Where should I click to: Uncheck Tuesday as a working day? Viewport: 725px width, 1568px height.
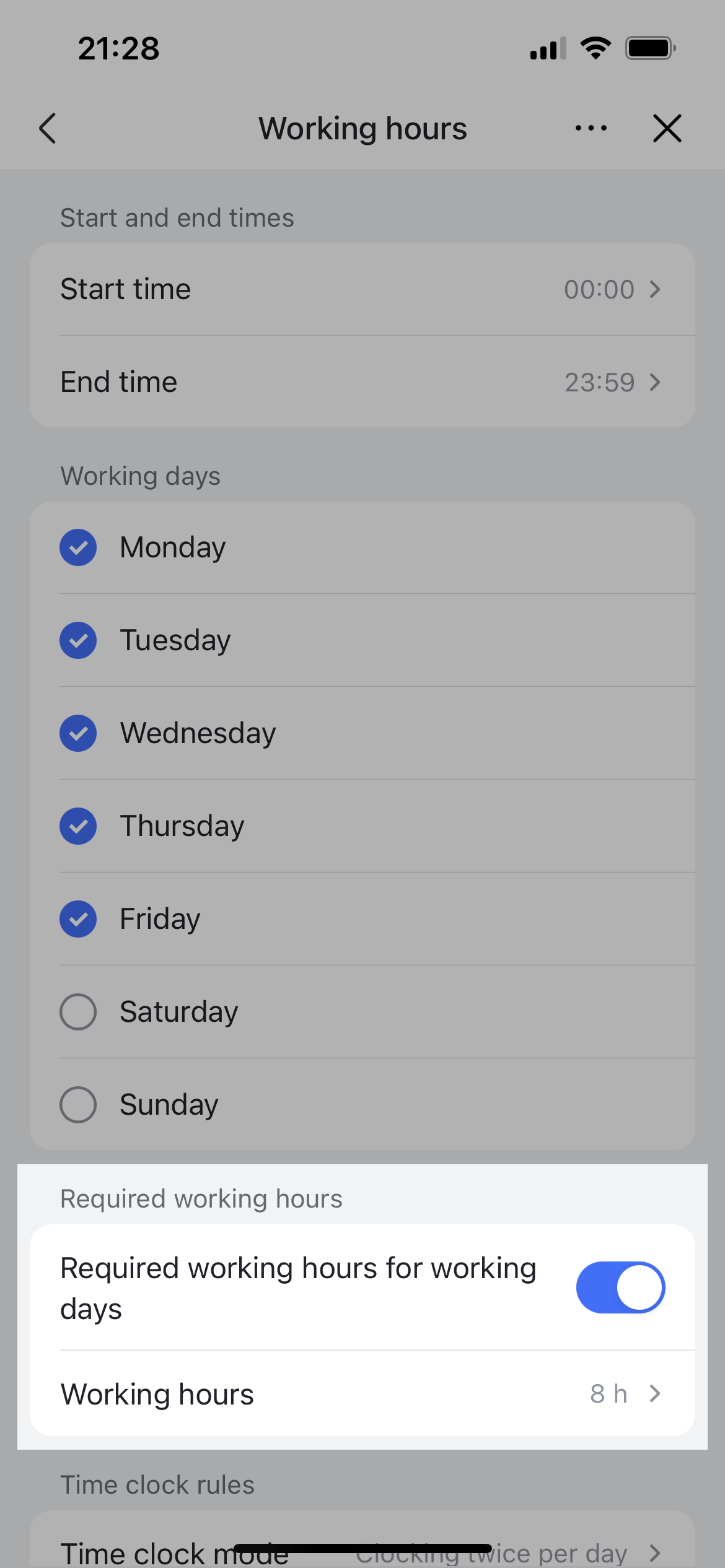tap(78, 640)
